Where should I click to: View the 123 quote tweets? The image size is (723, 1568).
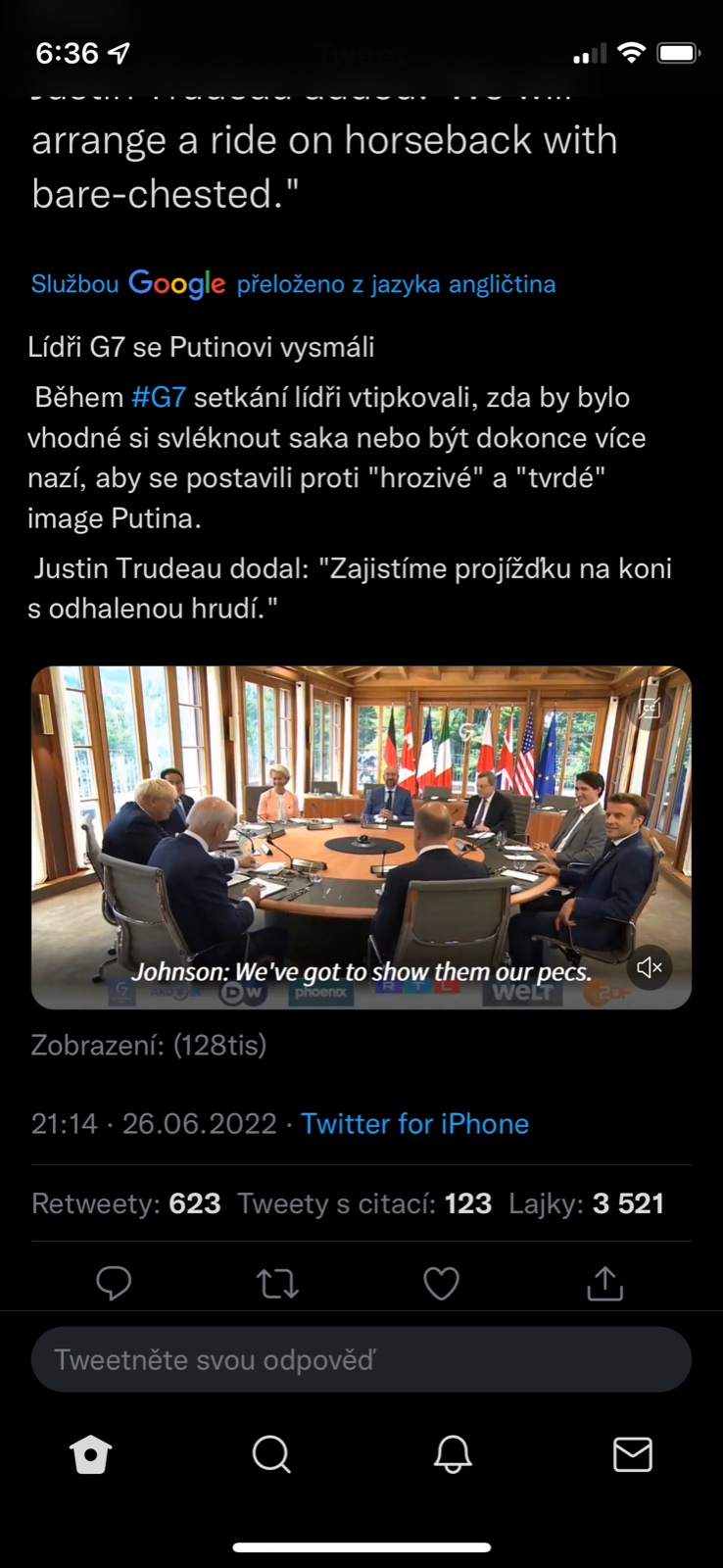point(364,1203)
